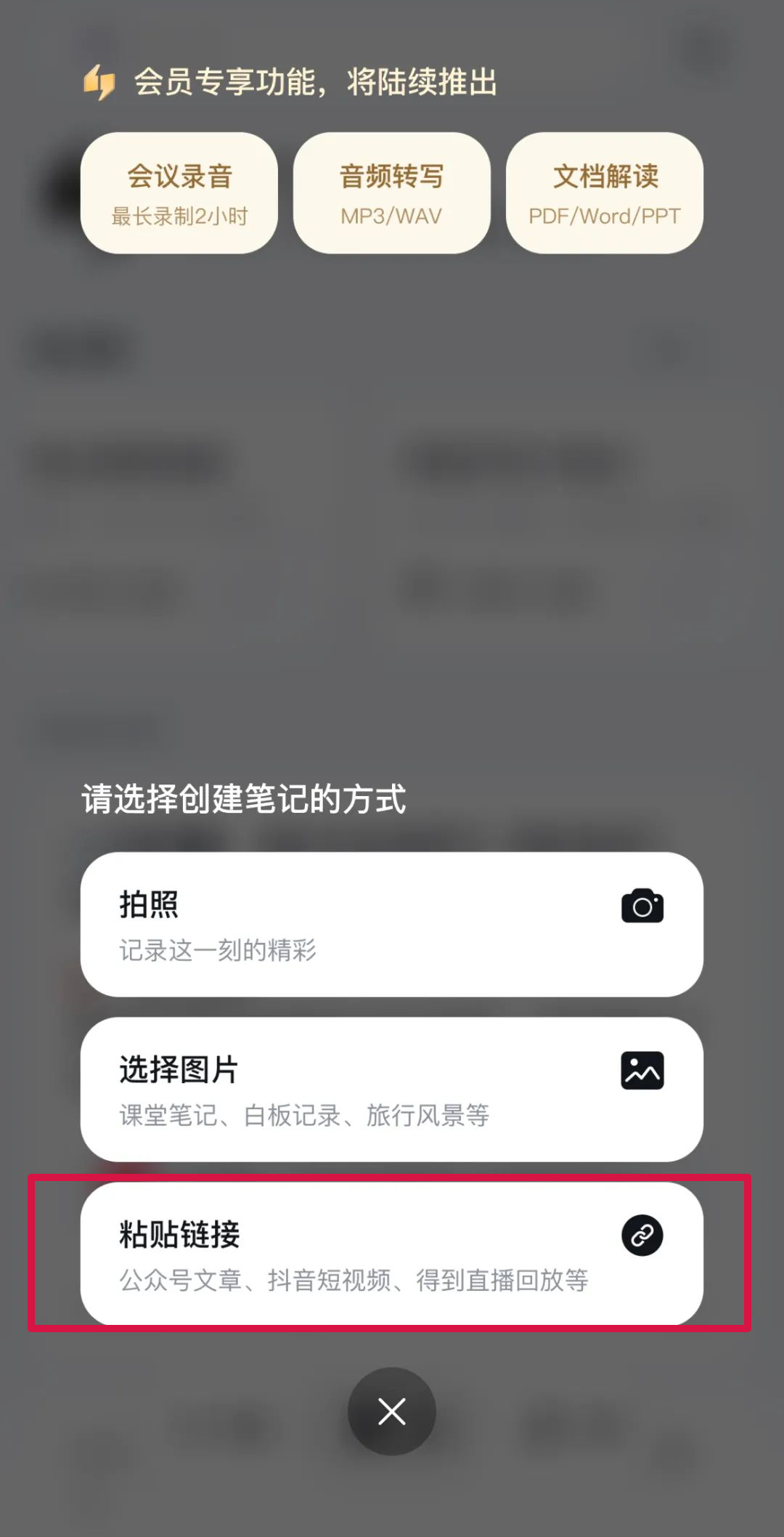Image resolution: width=784 pixels, height=1537 pixels.
Task: Open 选择图片 to pick a photo
Action: (392, 1090)
